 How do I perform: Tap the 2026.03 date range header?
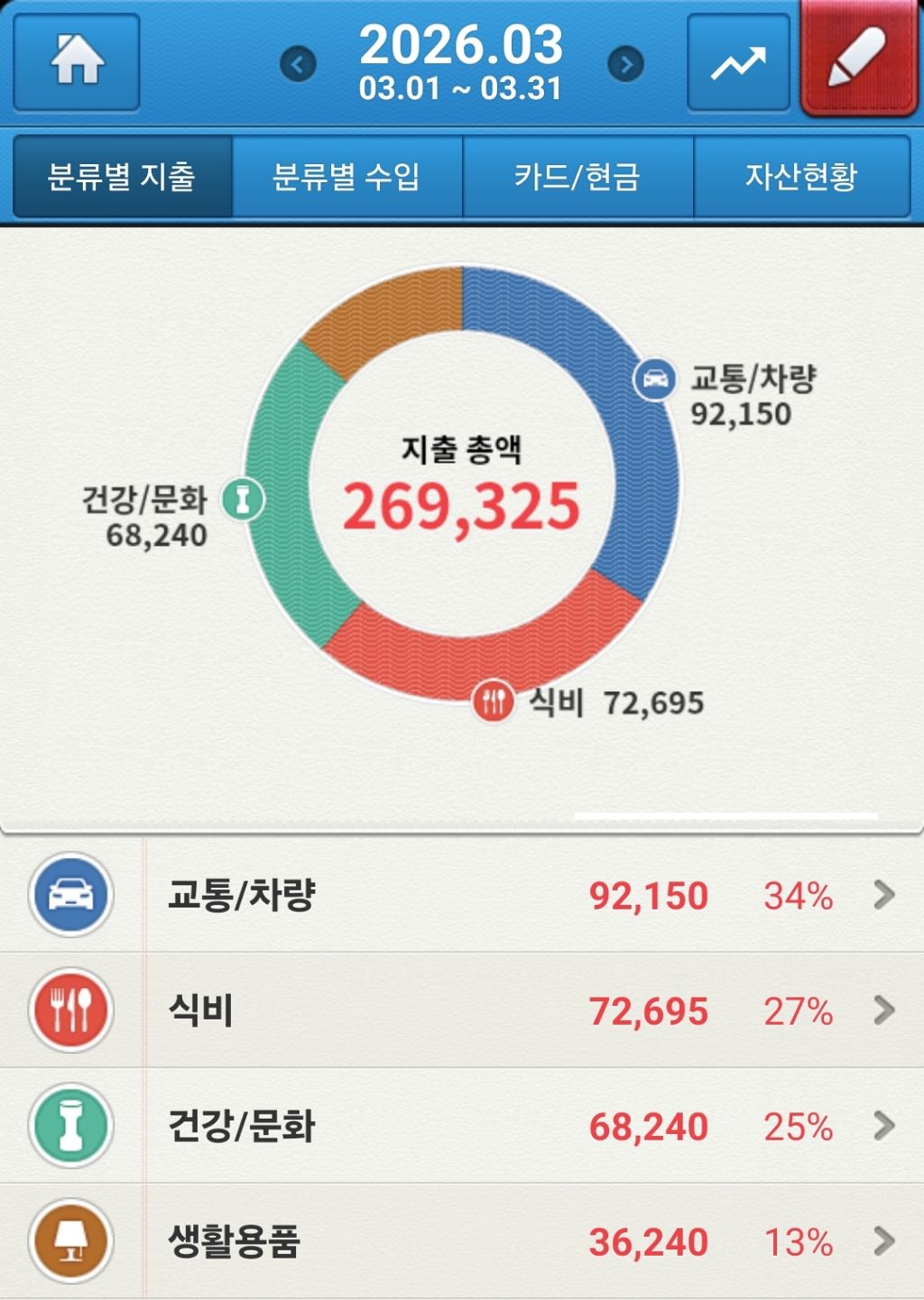coord(461,61)
